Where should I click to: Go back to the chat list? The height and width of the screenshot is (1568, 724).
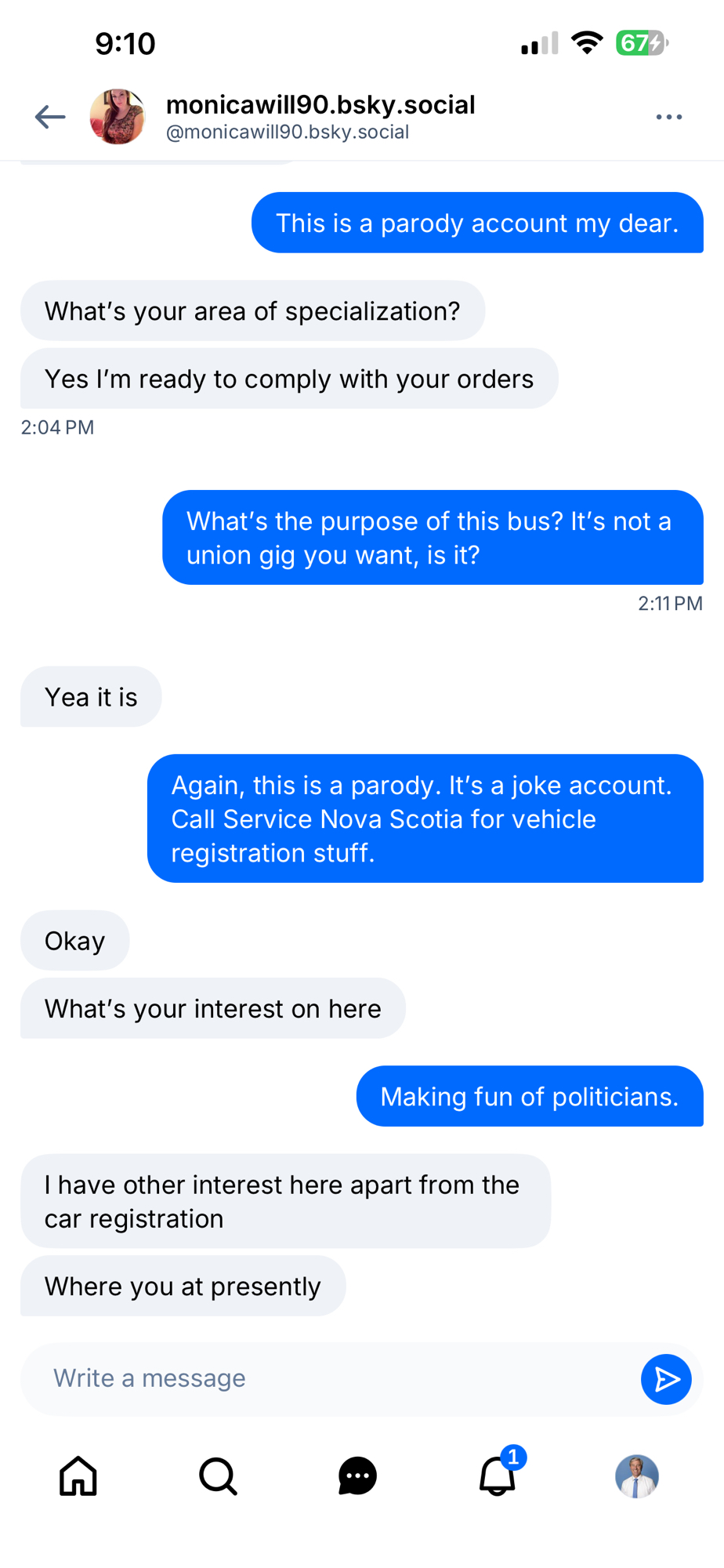coord(50,117)
